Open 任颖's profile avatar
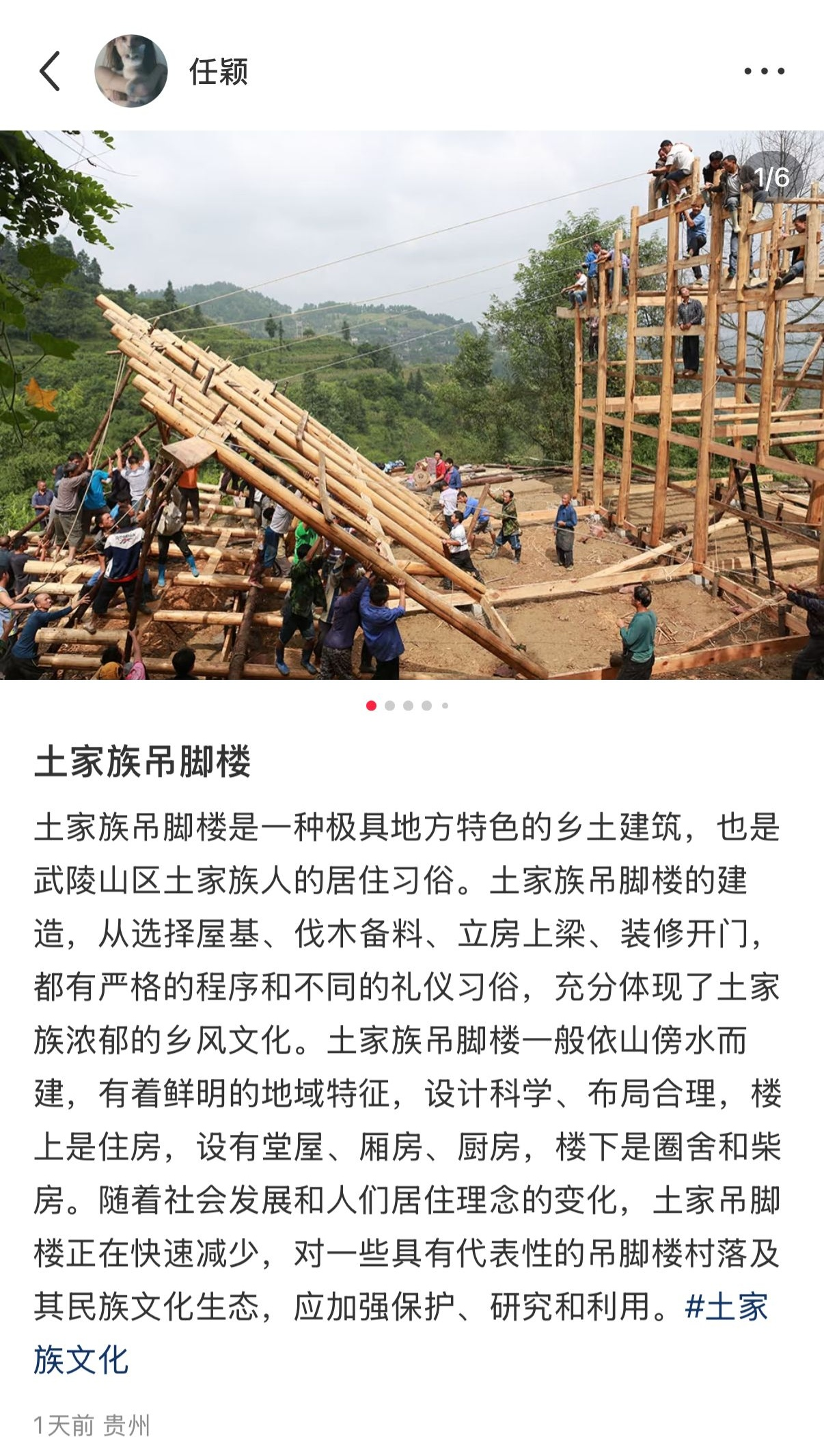 tap(131, 71)
